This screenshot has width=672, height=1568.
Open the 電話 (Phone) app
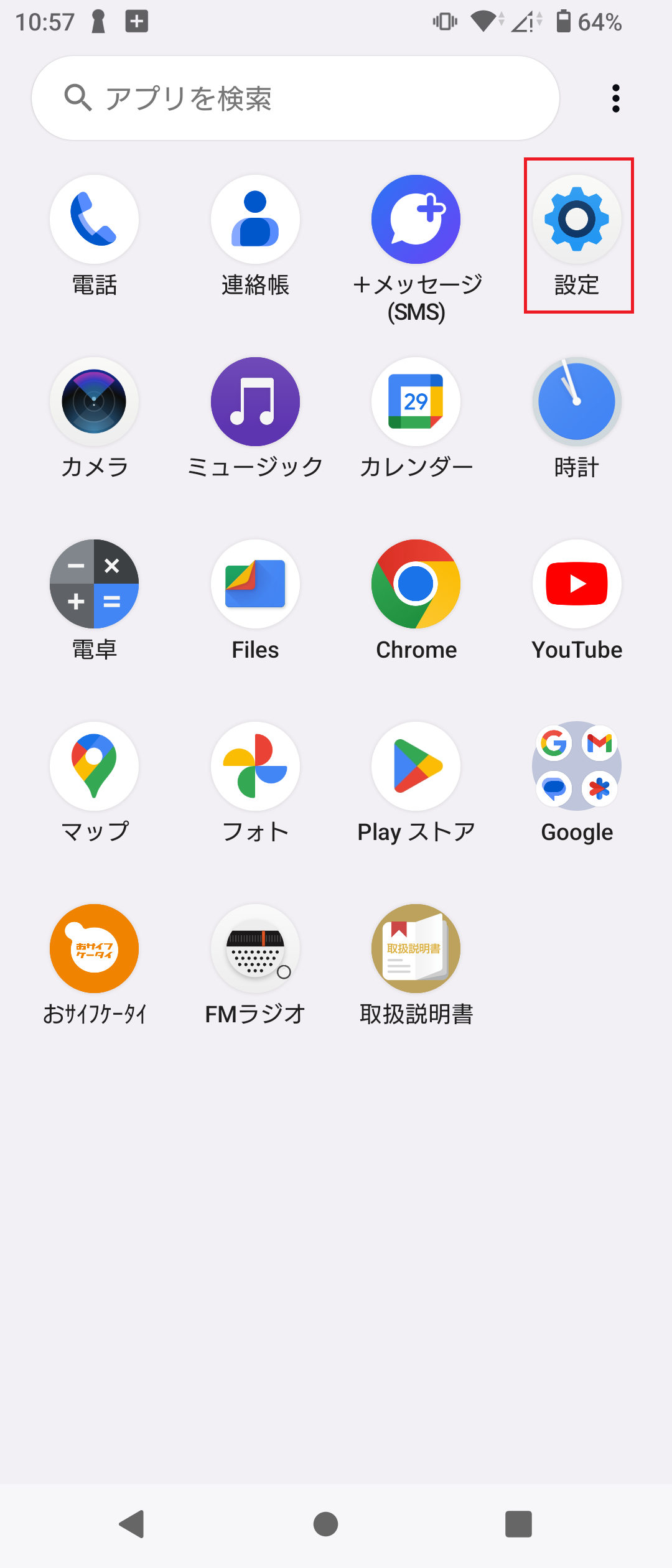94,219
